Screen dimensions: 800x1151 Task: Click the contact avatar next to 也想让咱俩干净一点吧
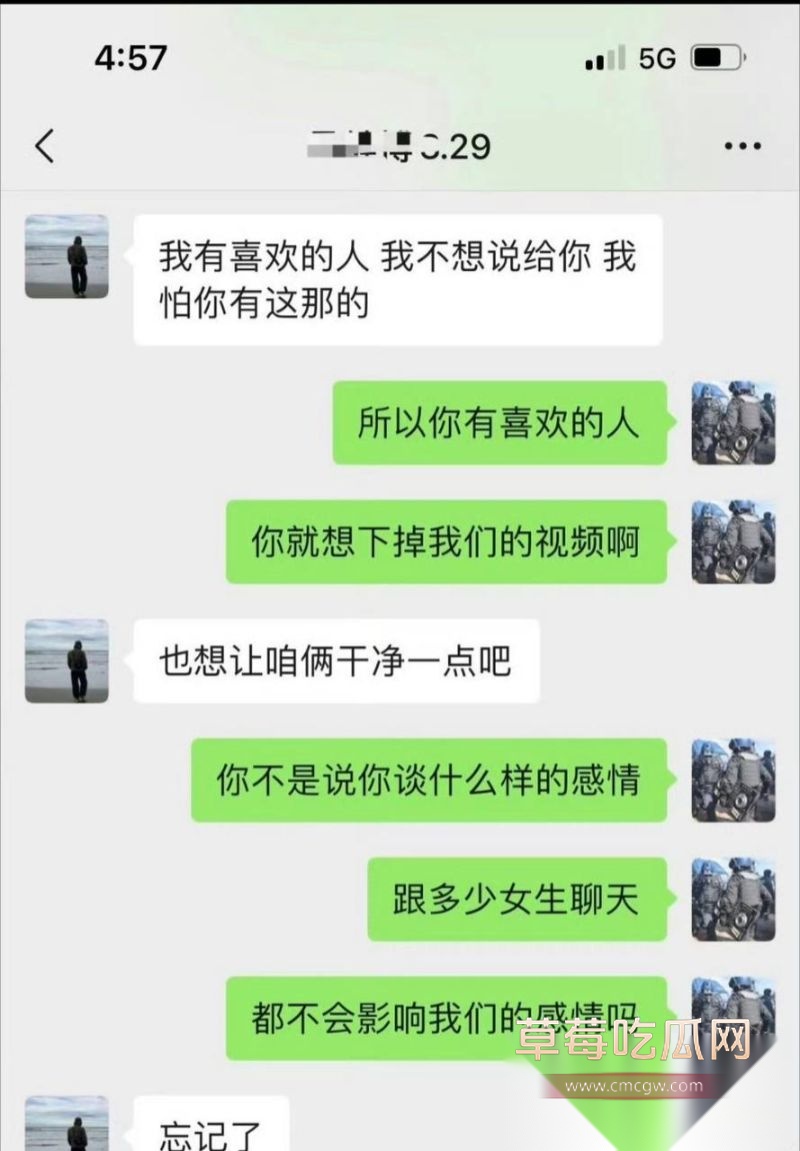[66, 660]
